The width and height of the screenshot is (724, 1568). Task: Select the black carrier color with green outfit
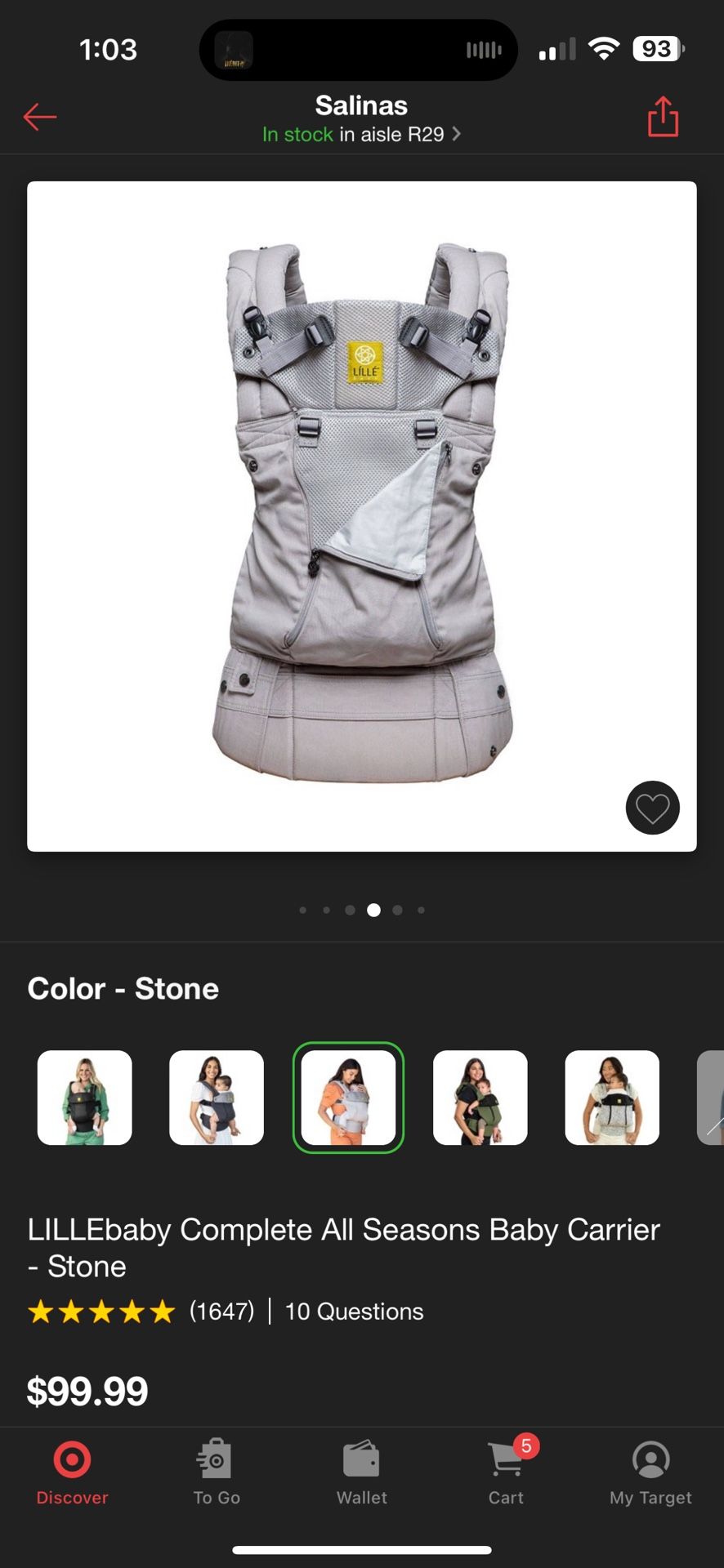(85, 1098)
